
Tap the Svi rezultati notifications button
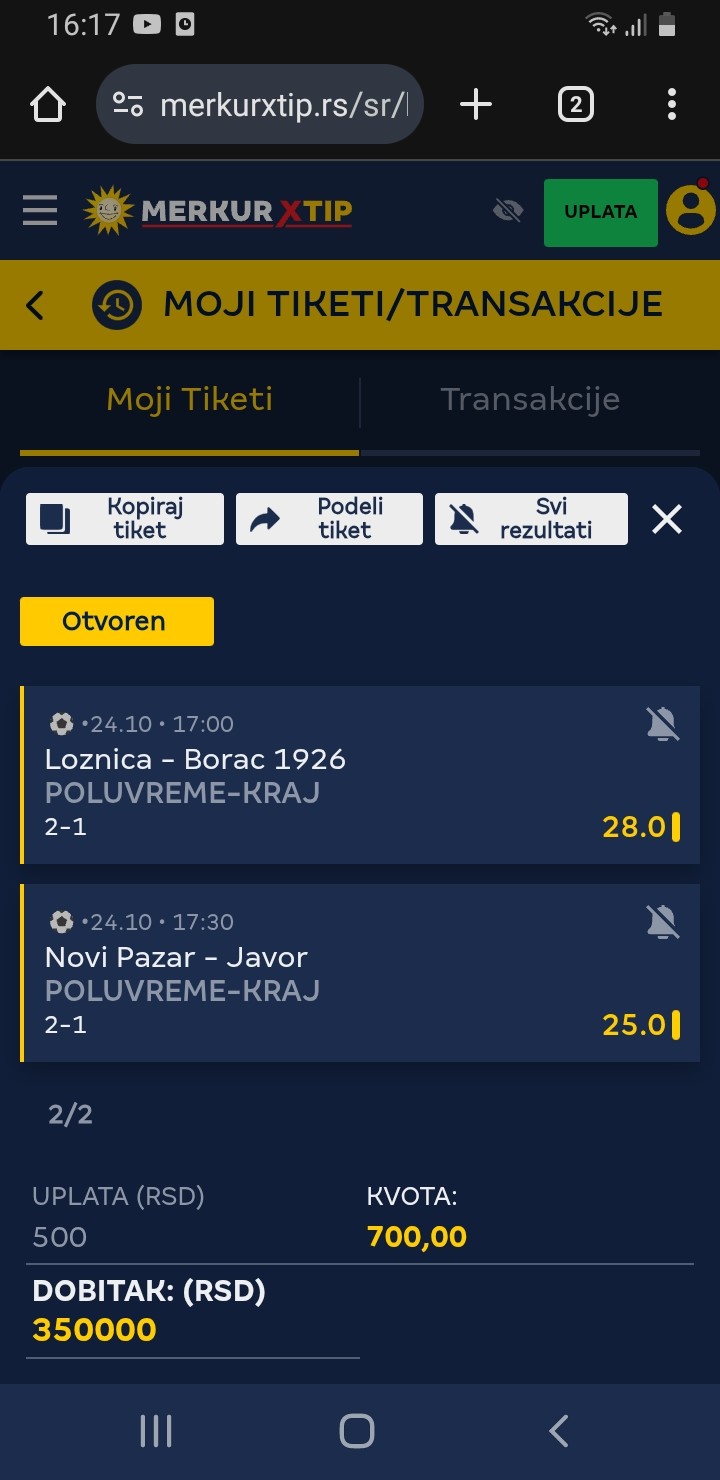[x=531, y=519]
